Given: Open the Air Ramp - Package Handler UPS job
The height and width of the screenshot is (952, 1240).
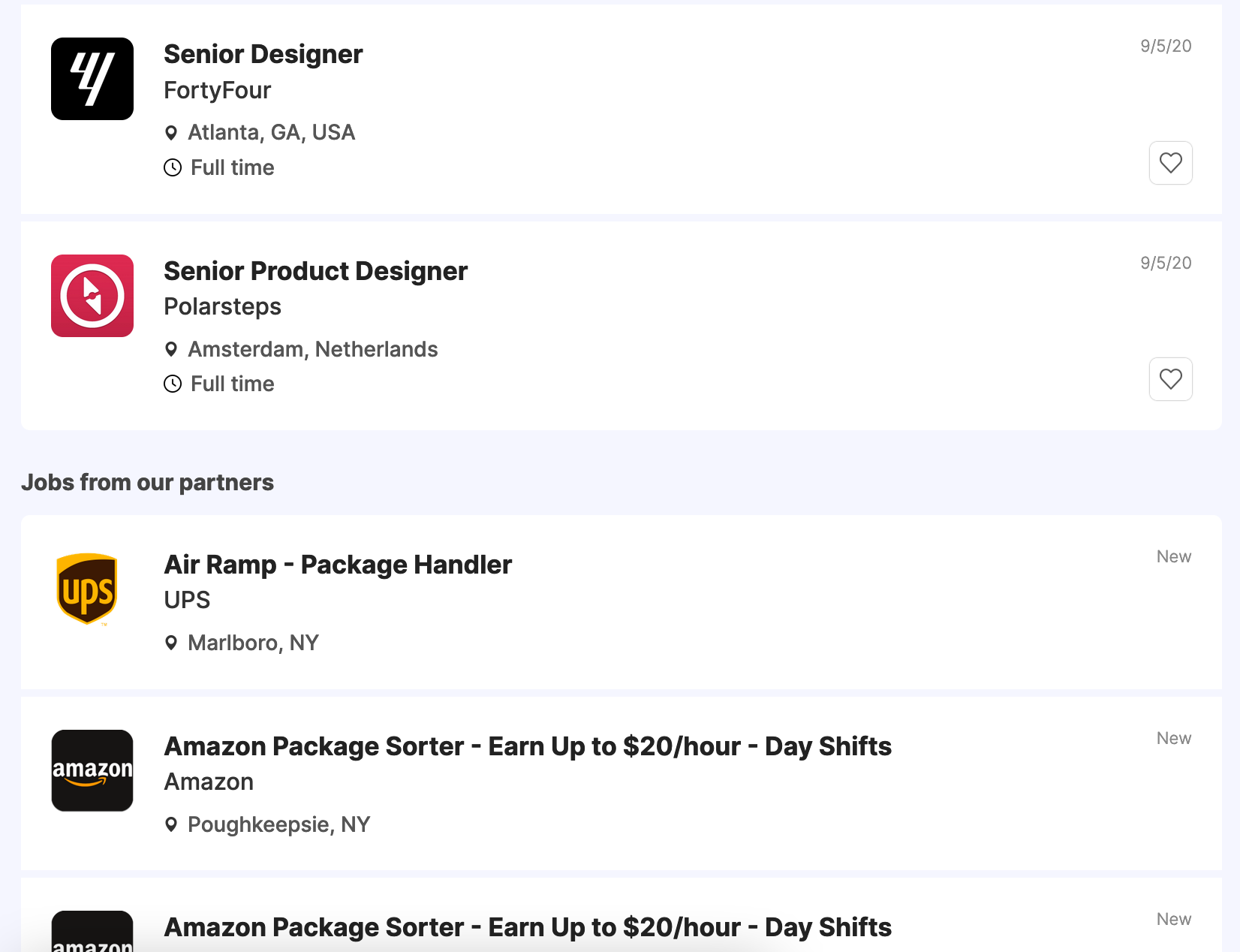Looking at the screenshot, I should tap(338, 565).
